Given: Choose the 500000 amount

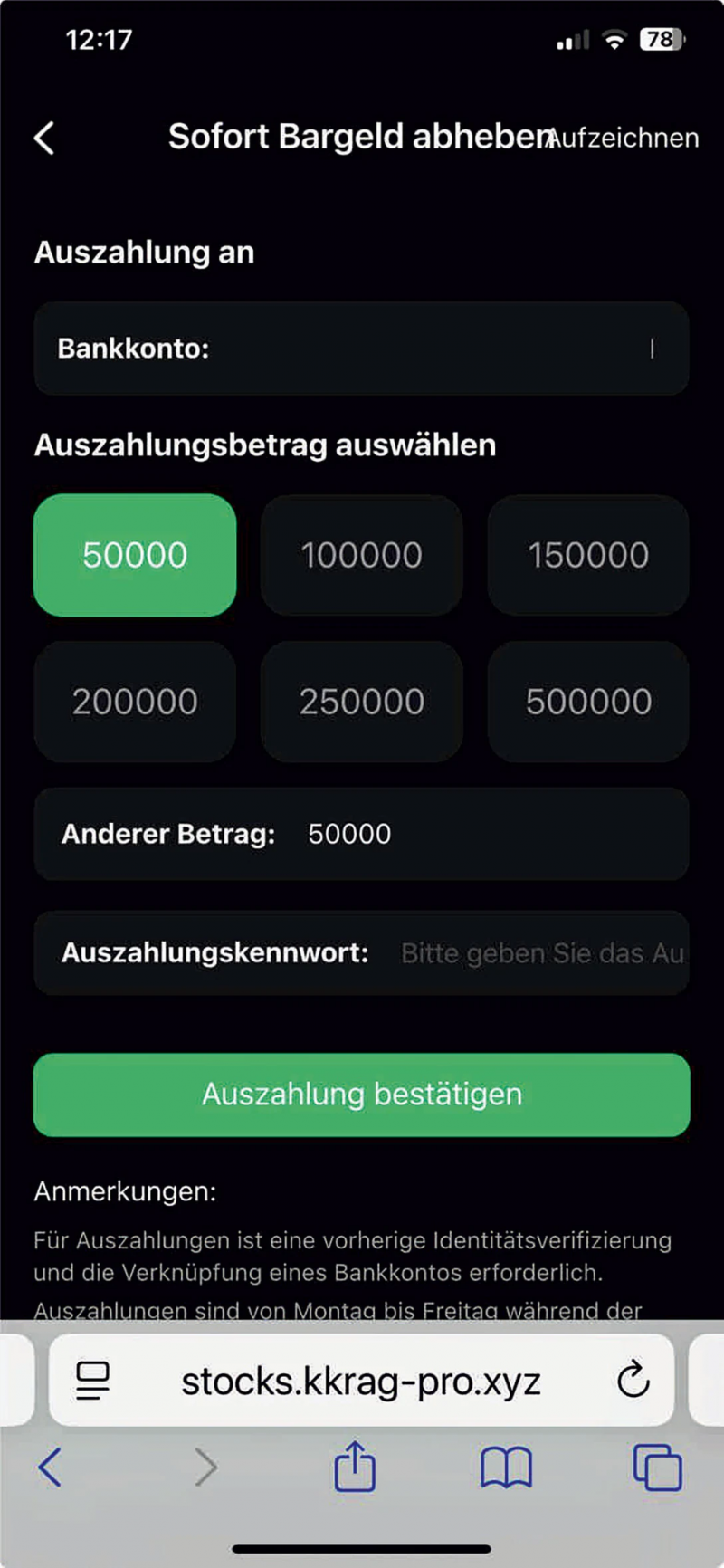Looking at the screenshot, I should click(588, 702).
